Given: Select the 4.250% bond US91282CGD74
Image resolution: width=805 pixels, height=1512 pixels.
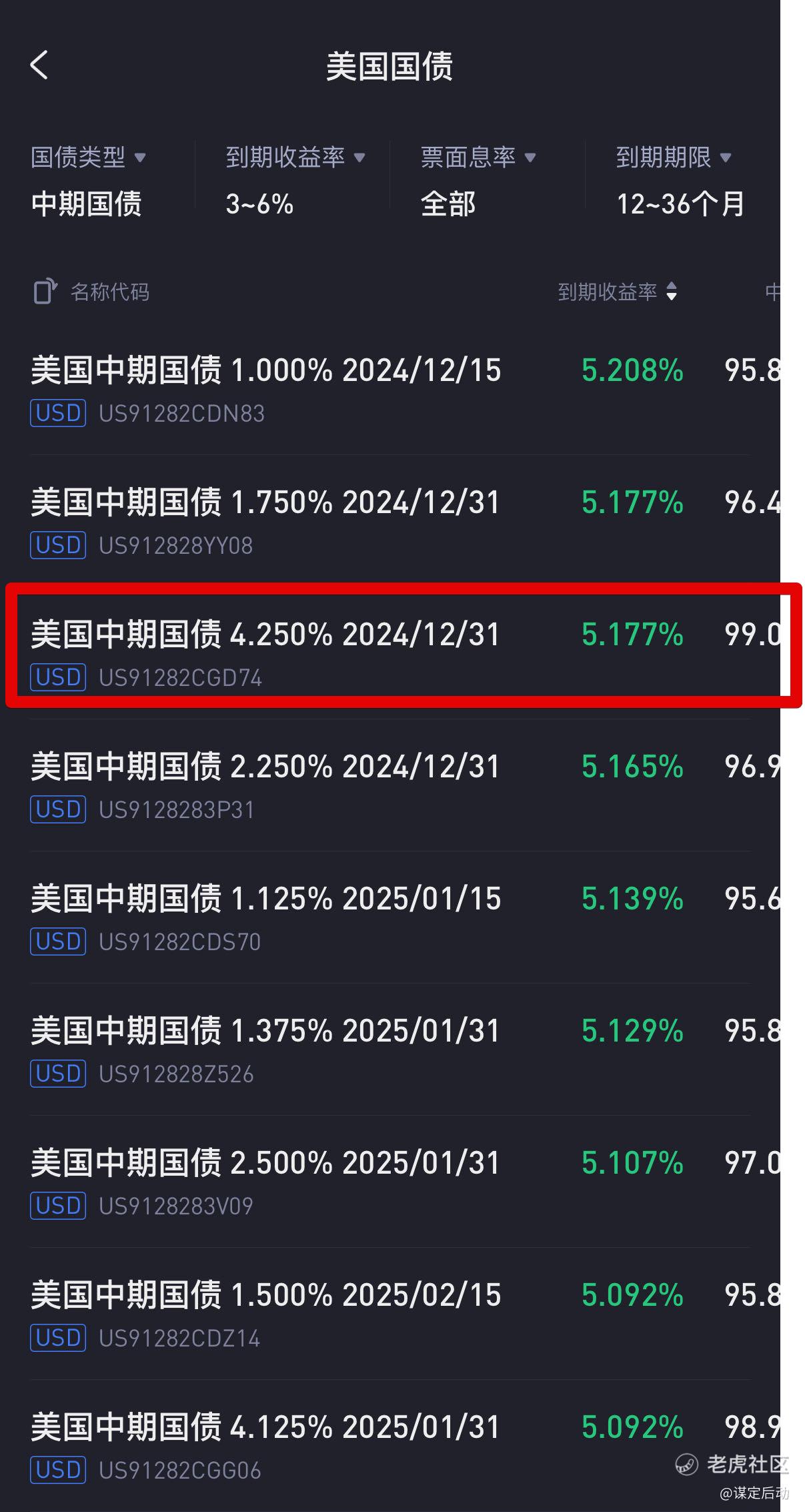Looking at the screenshot, I should click(390, 653).
